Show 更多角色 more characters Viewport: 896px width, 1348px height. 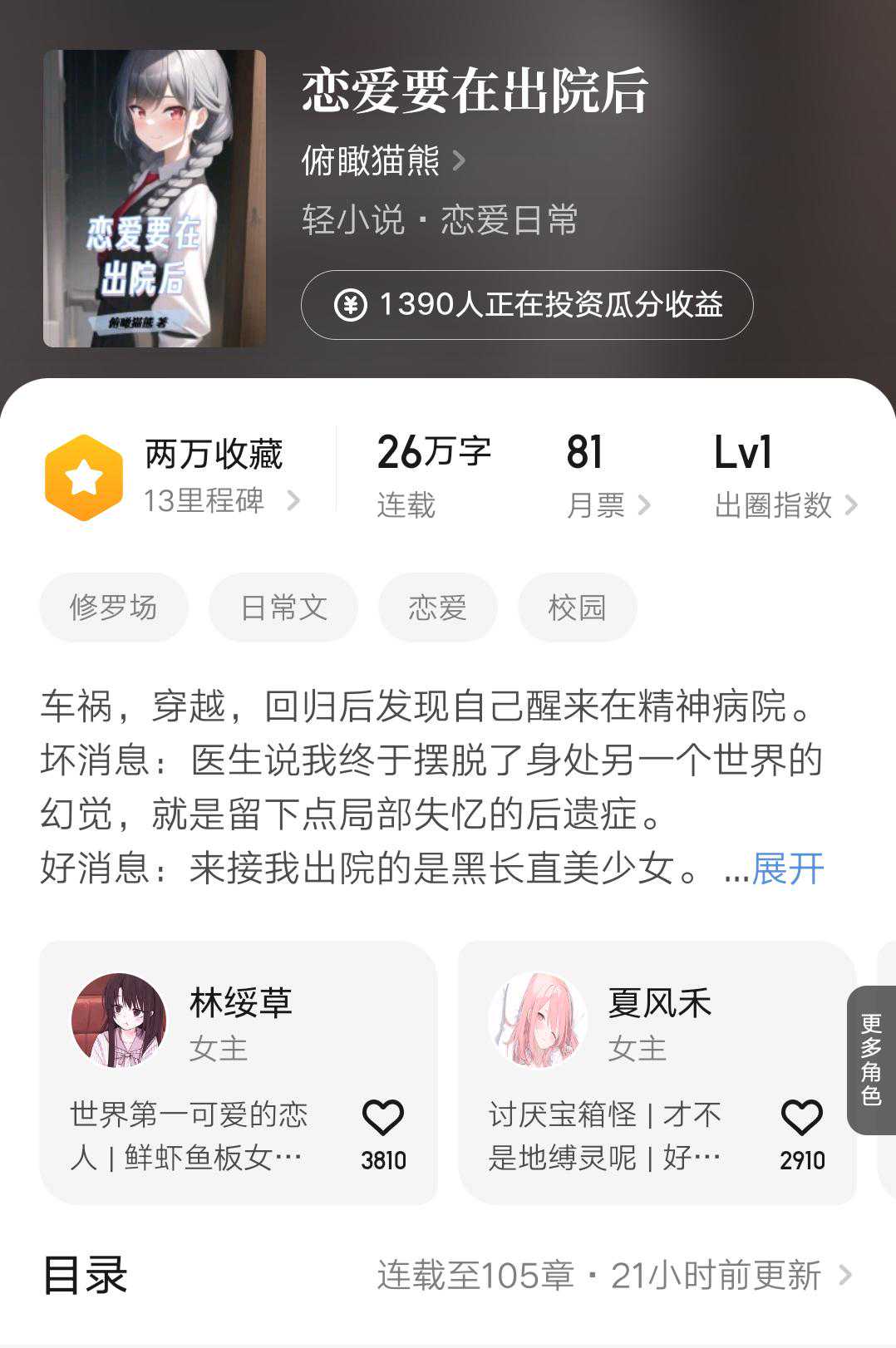click(871, 1060)
